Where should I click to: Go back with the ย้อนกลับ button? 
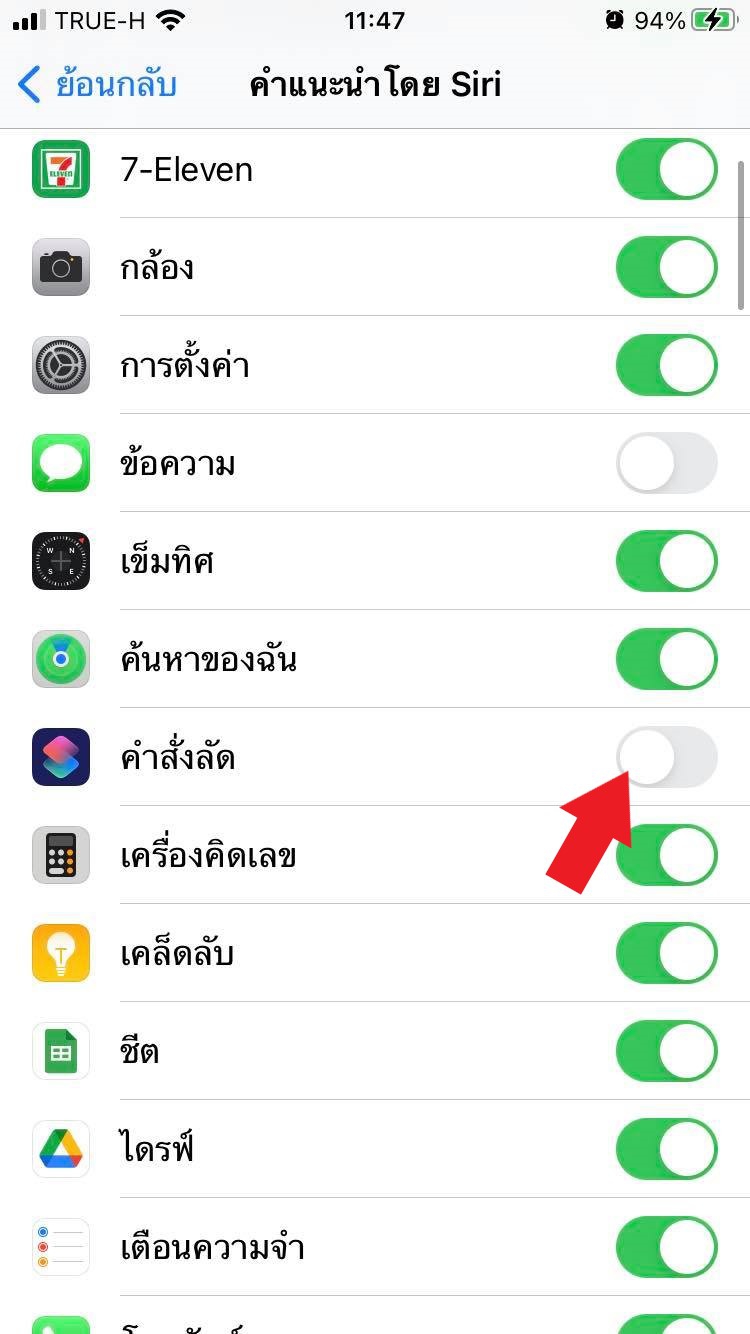point(98,84)
